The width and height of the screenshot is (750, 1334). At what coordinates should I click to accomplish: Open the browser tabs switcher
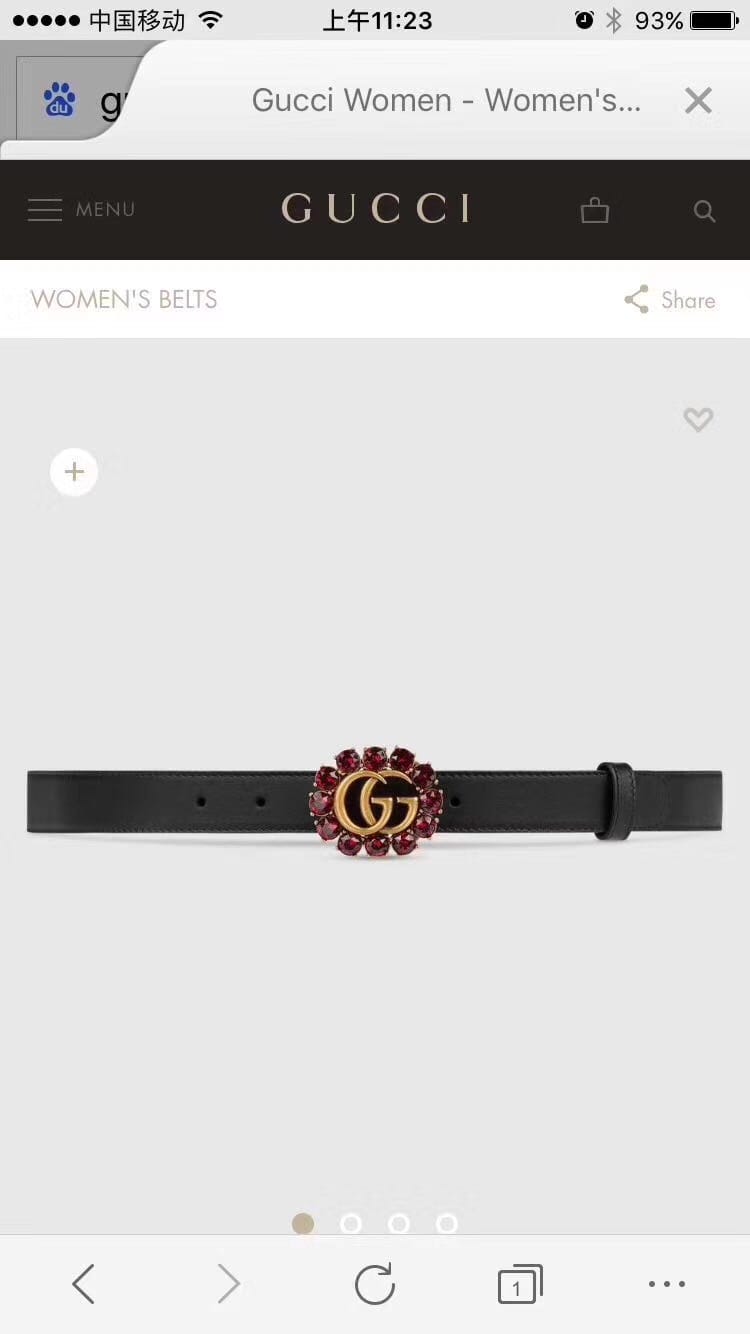click(x=520, y=1284)
